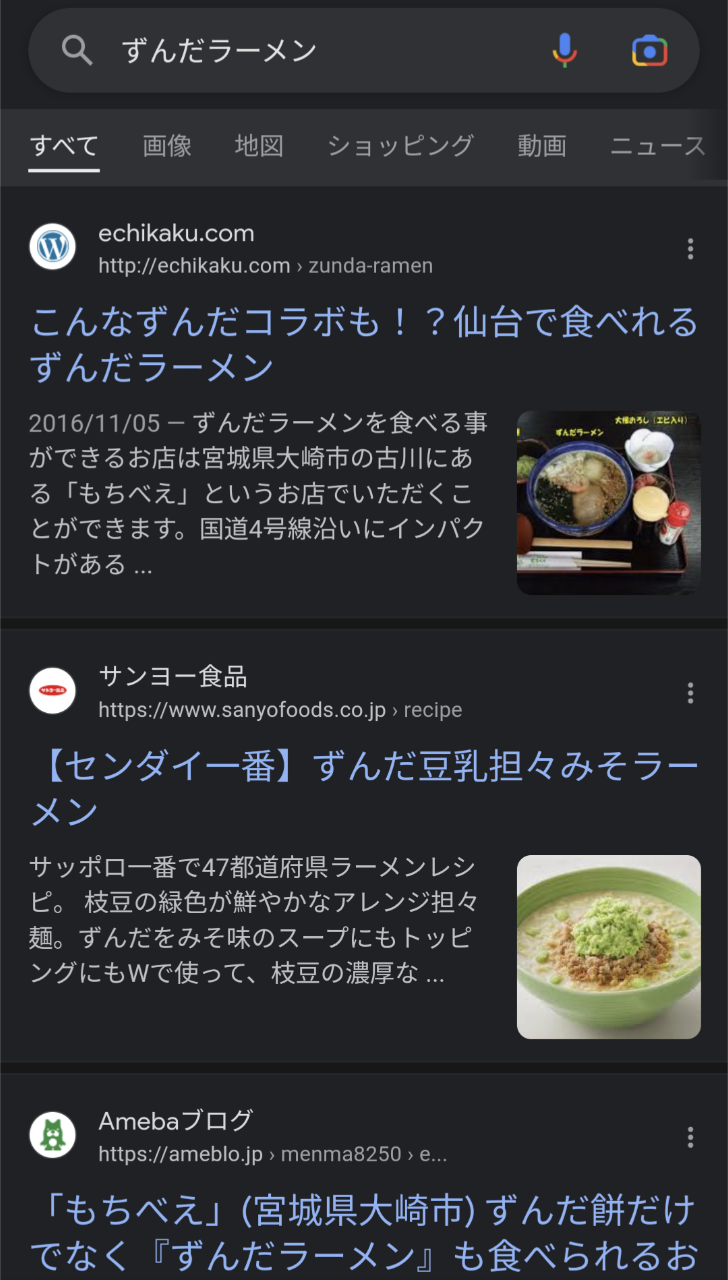The image size is (728, 1280).
Task: Switch to the ニュース tab
Action: (658, 146)
